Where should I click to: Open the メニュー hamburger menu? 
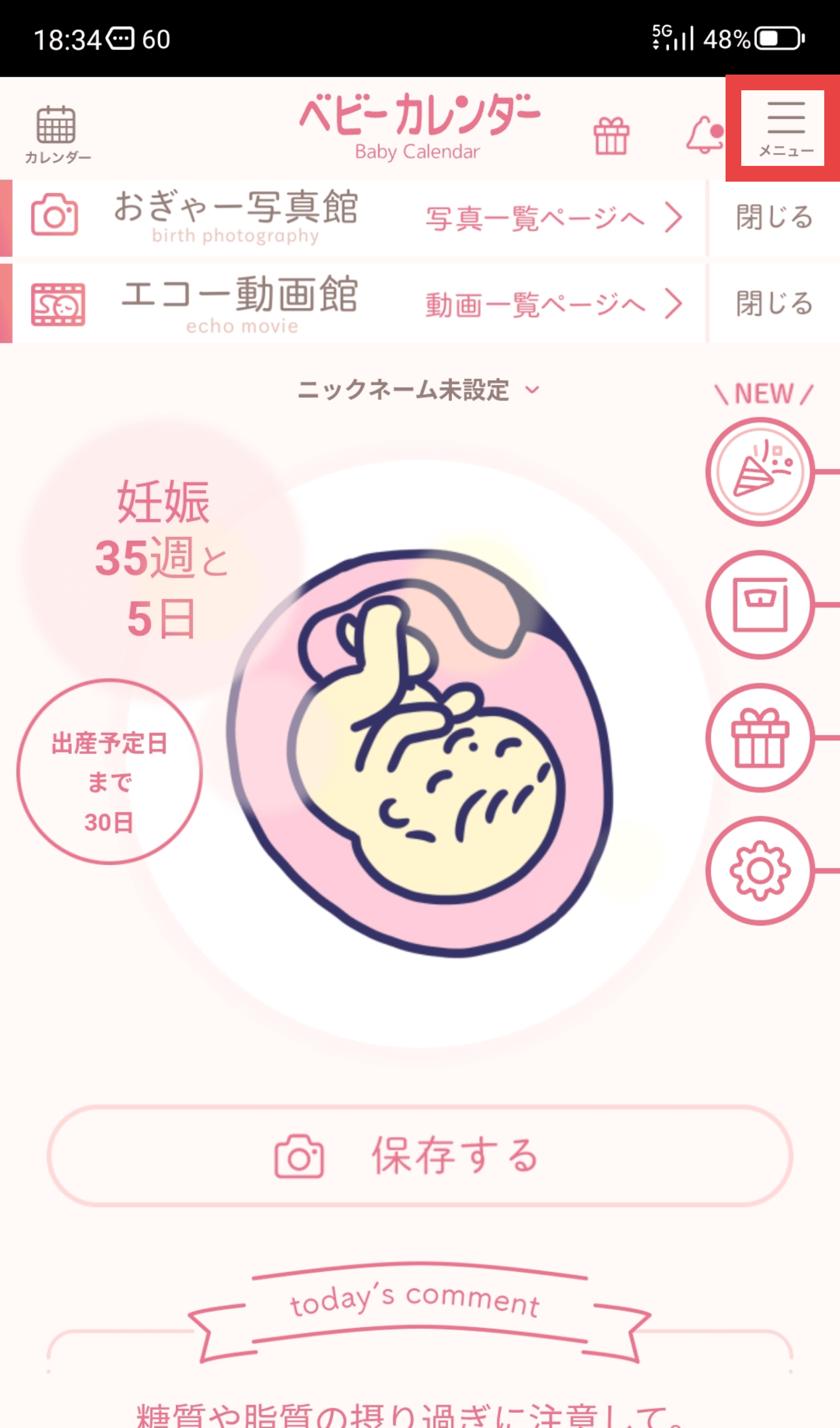click(x=784, y=128)
